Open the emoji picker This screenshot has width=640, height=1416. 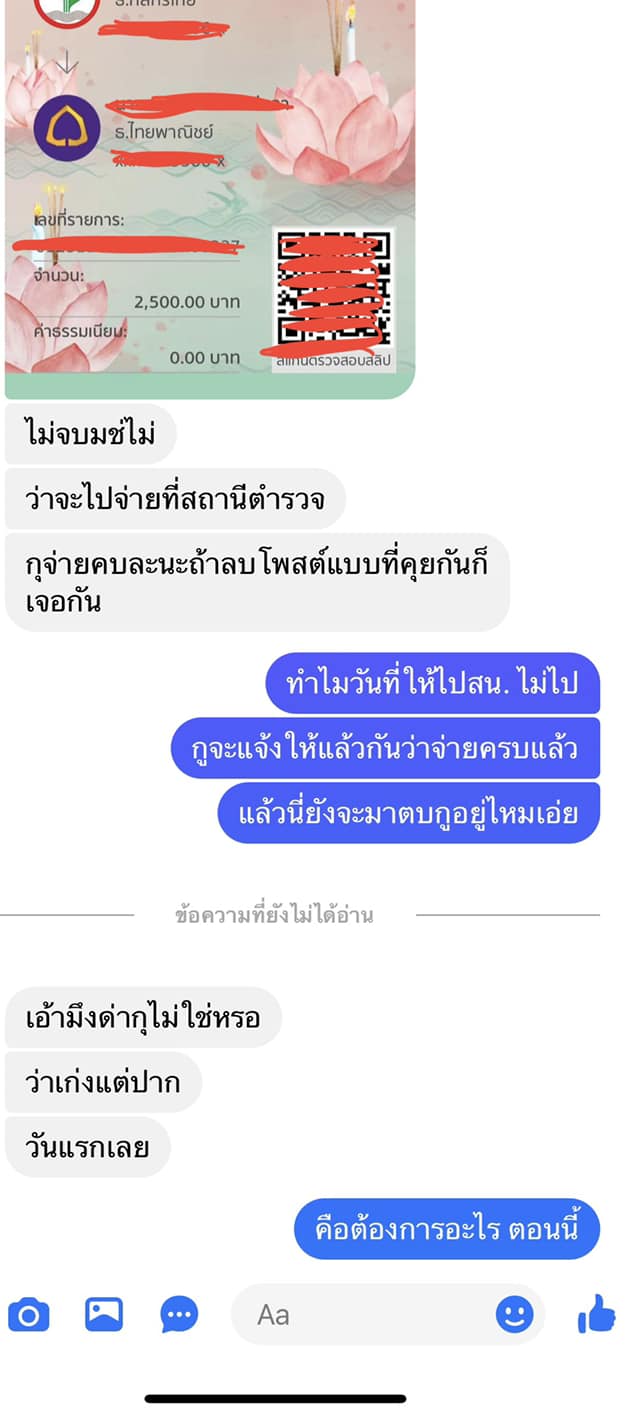coord(514,1314)
